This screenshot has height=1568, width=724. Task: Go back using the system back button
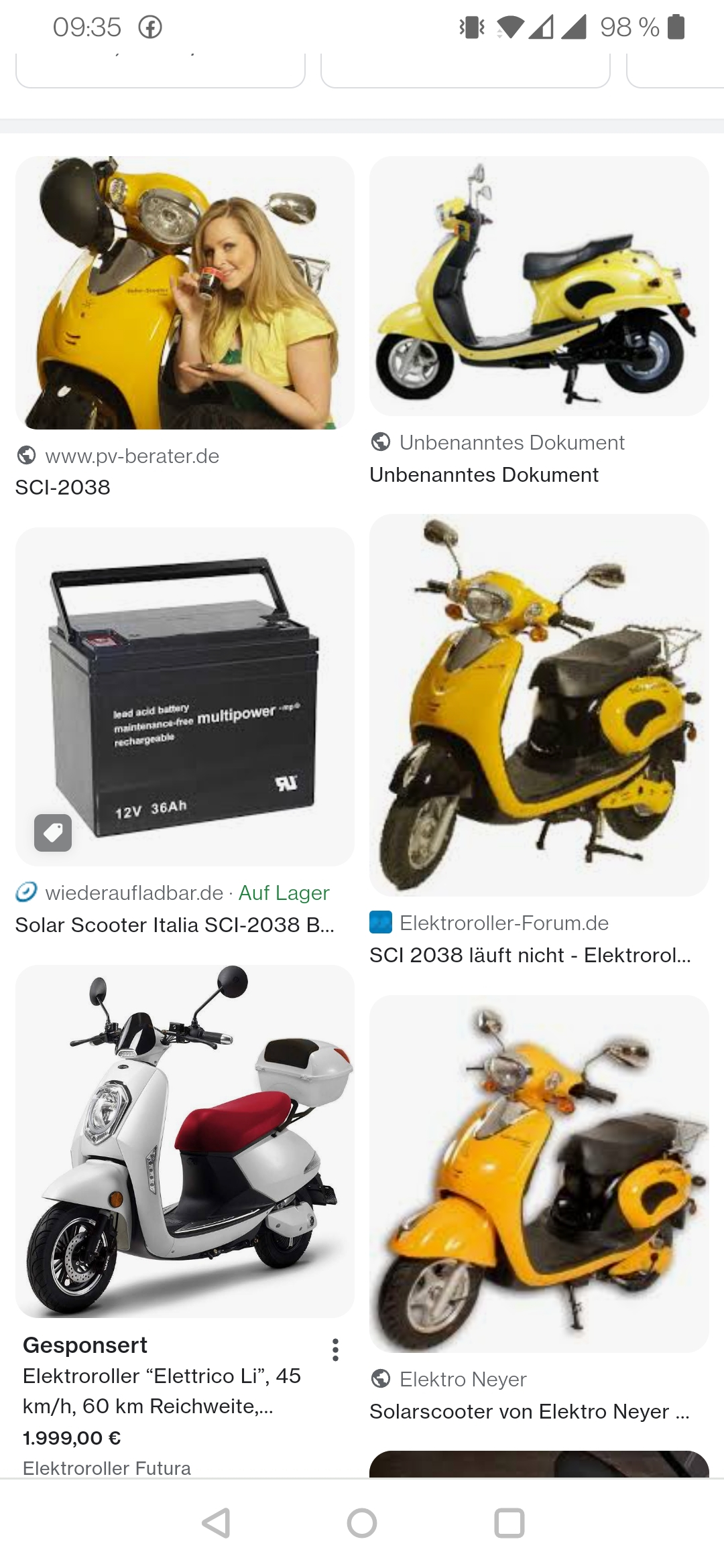[216, 1522]
